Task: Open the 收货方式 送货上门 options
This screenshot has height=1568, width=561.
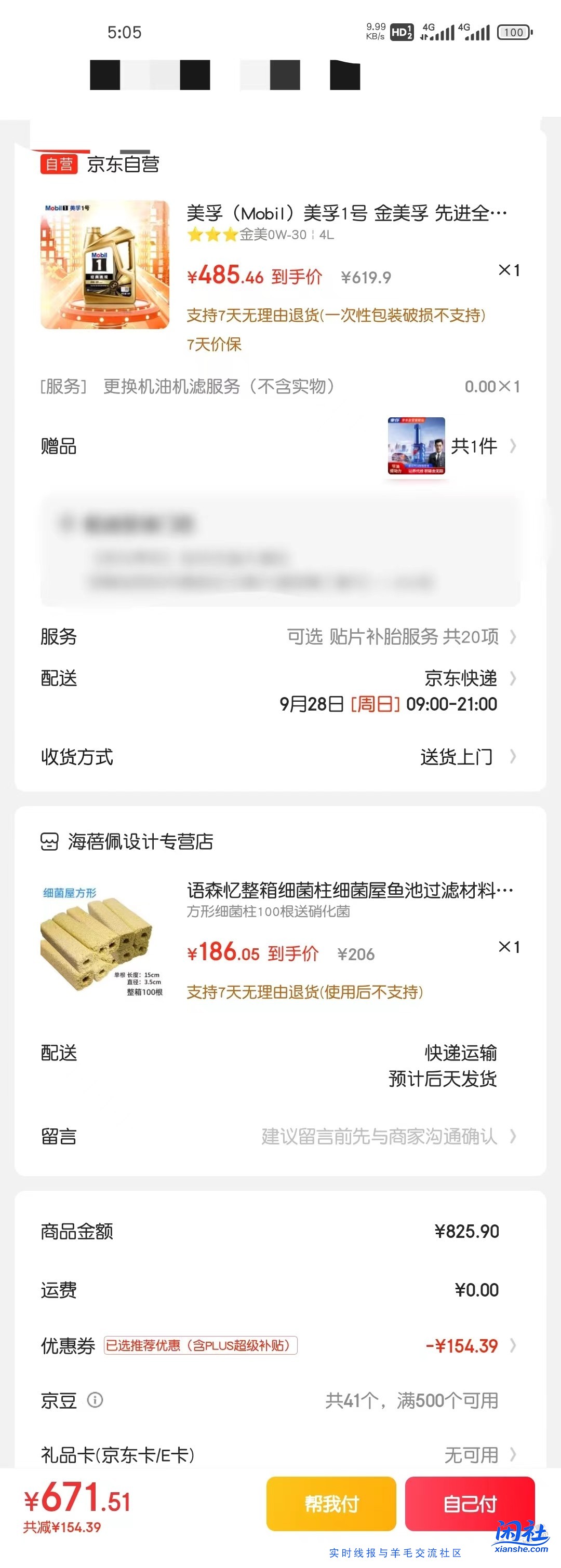Action: 459,757
